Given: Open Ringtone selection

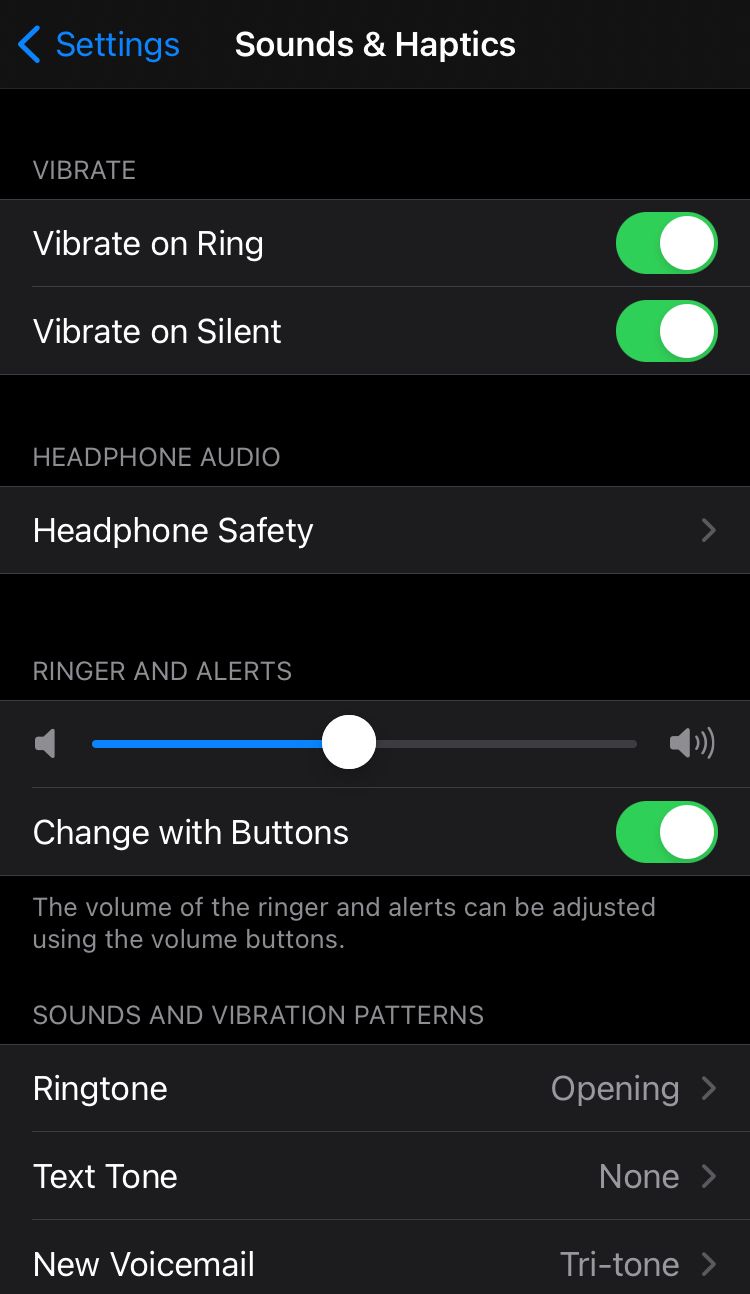Looking at the screenshot, I should (375, 1088).
